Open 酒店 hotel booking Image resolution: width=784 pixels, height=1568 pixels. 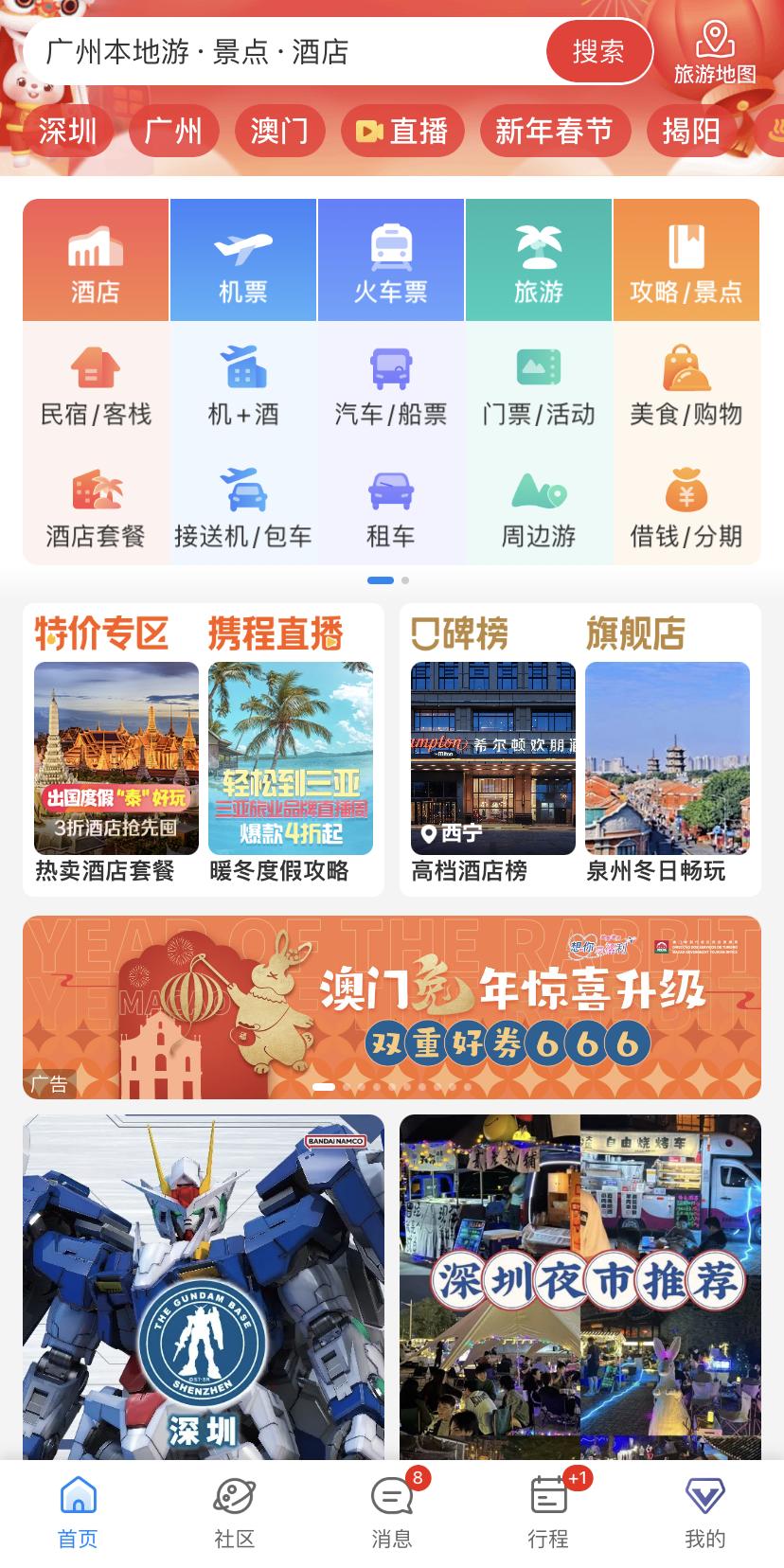pos(96,261)
